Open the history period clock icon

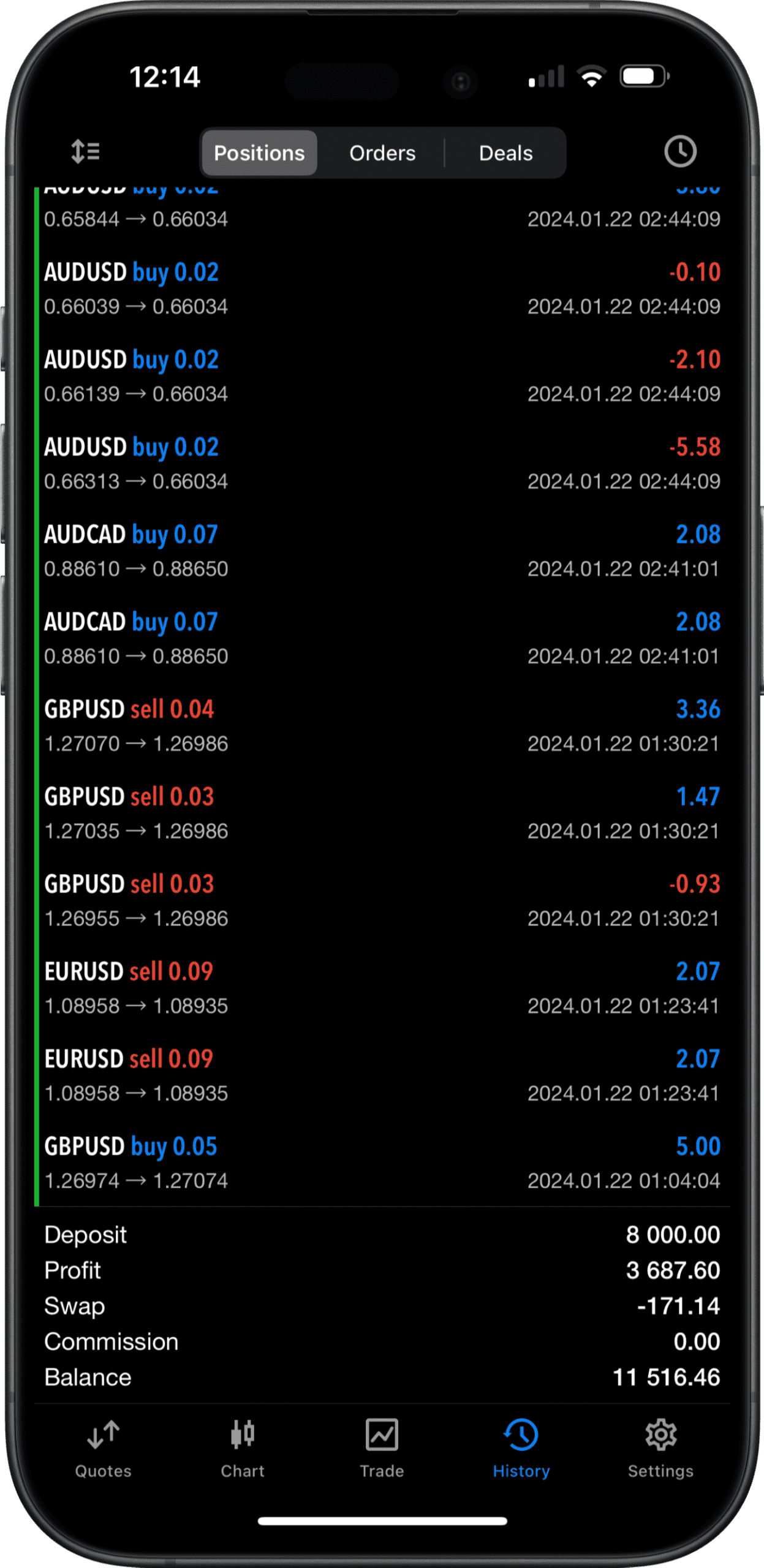680,151
